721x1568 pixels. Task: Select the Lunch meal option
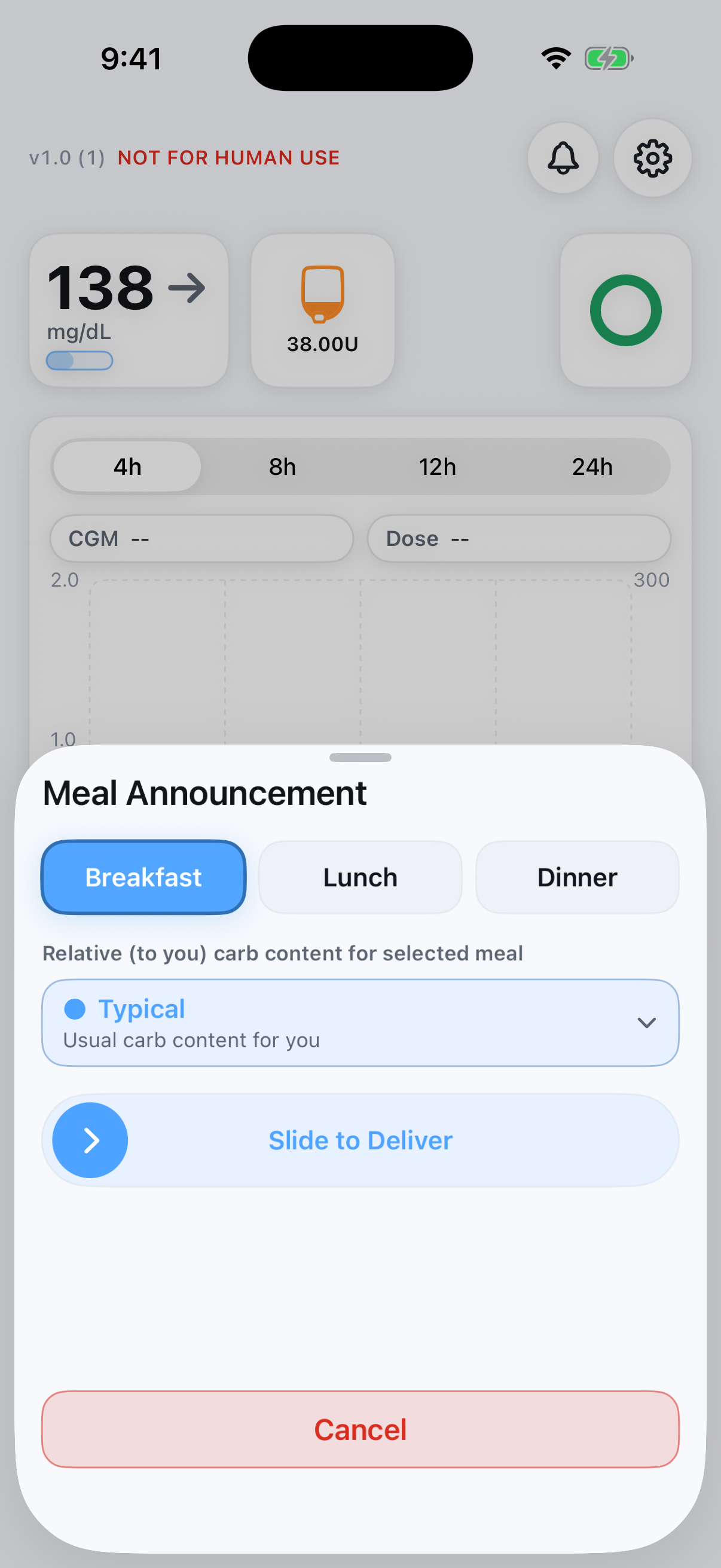[359, 877]
